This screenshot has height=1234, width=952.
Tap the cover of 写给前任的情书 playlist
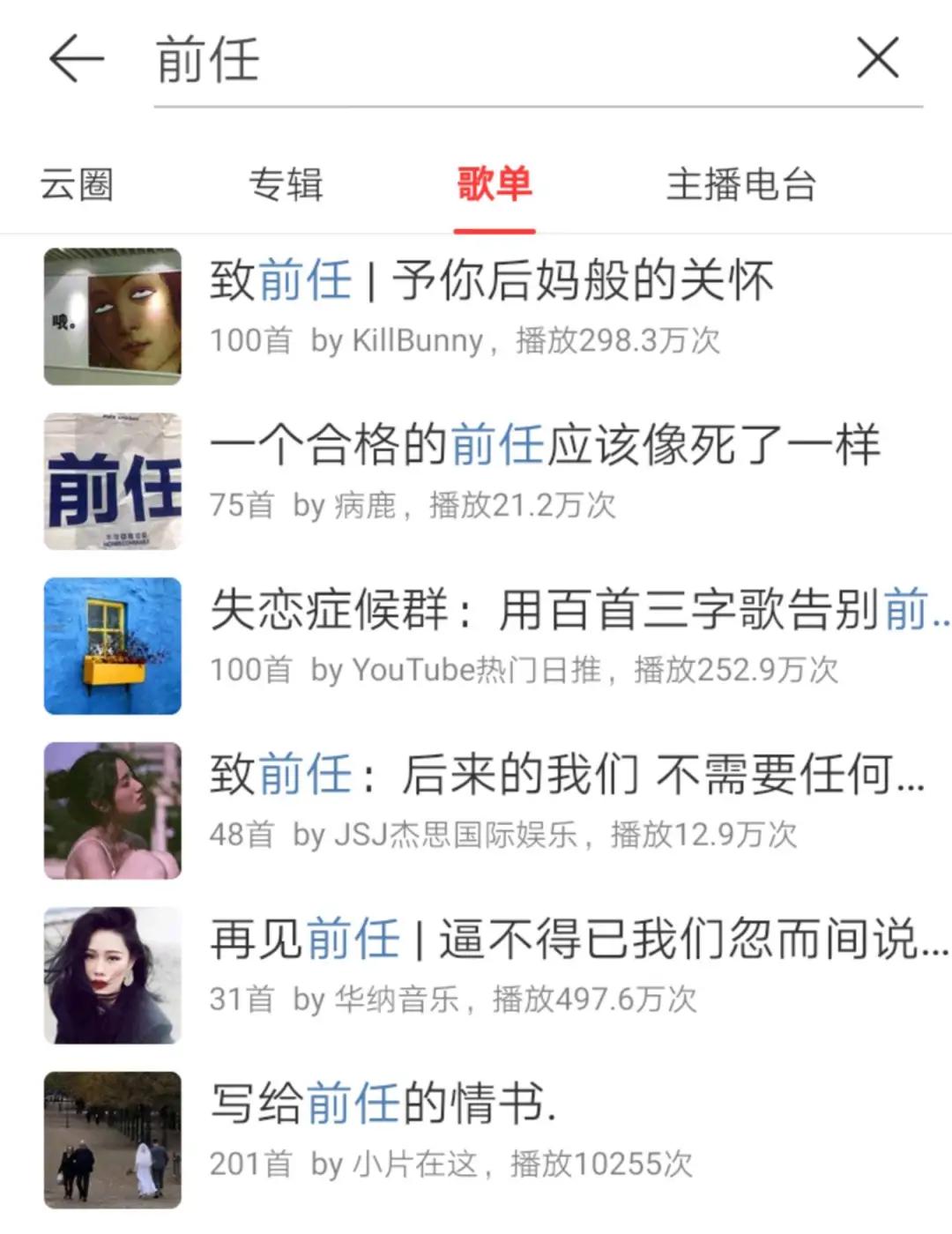coord(111,1138)
